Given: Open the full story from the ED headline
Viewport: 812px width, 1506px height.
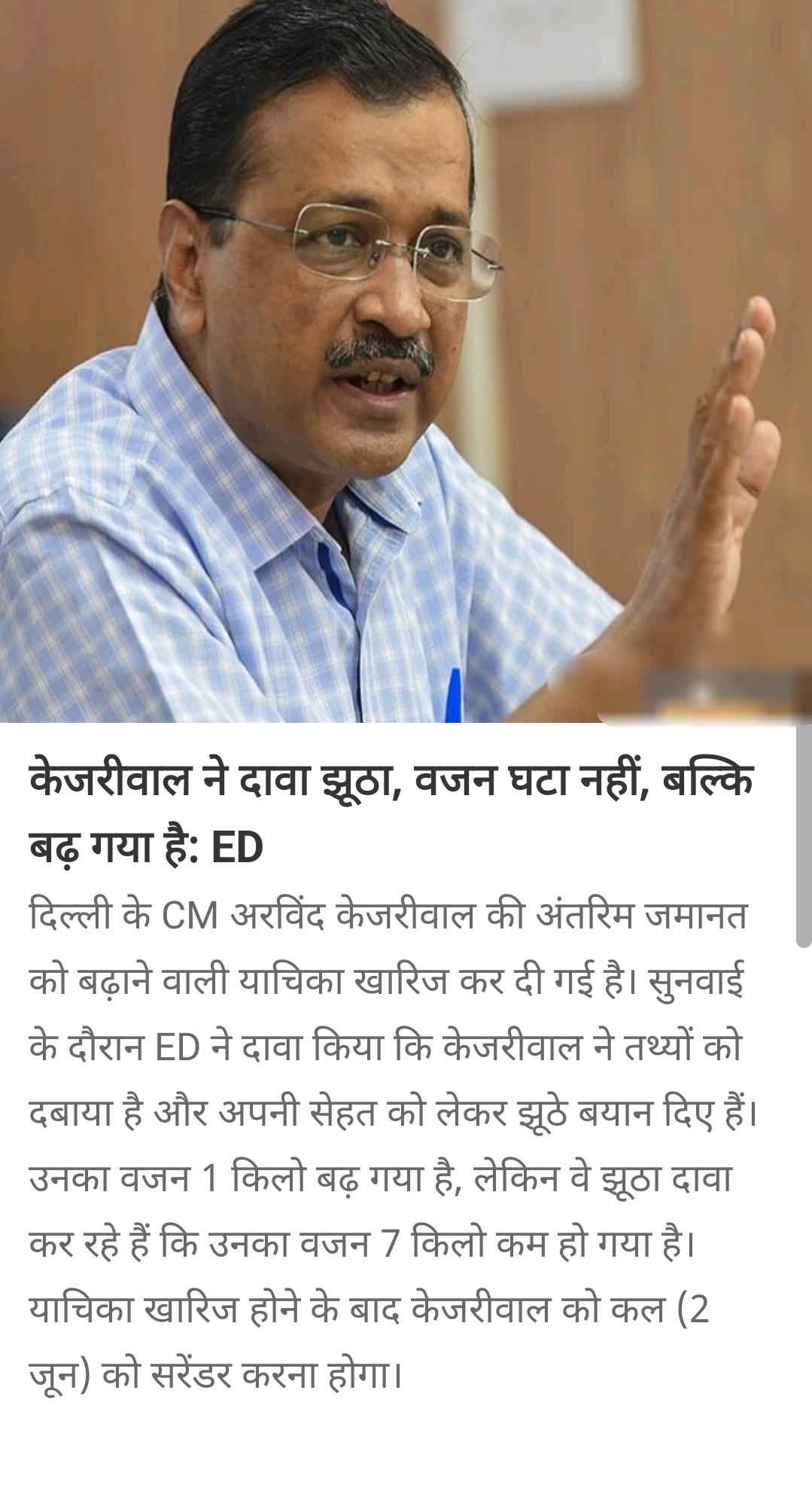Looking at the screenshot, I should click(391, 812).
